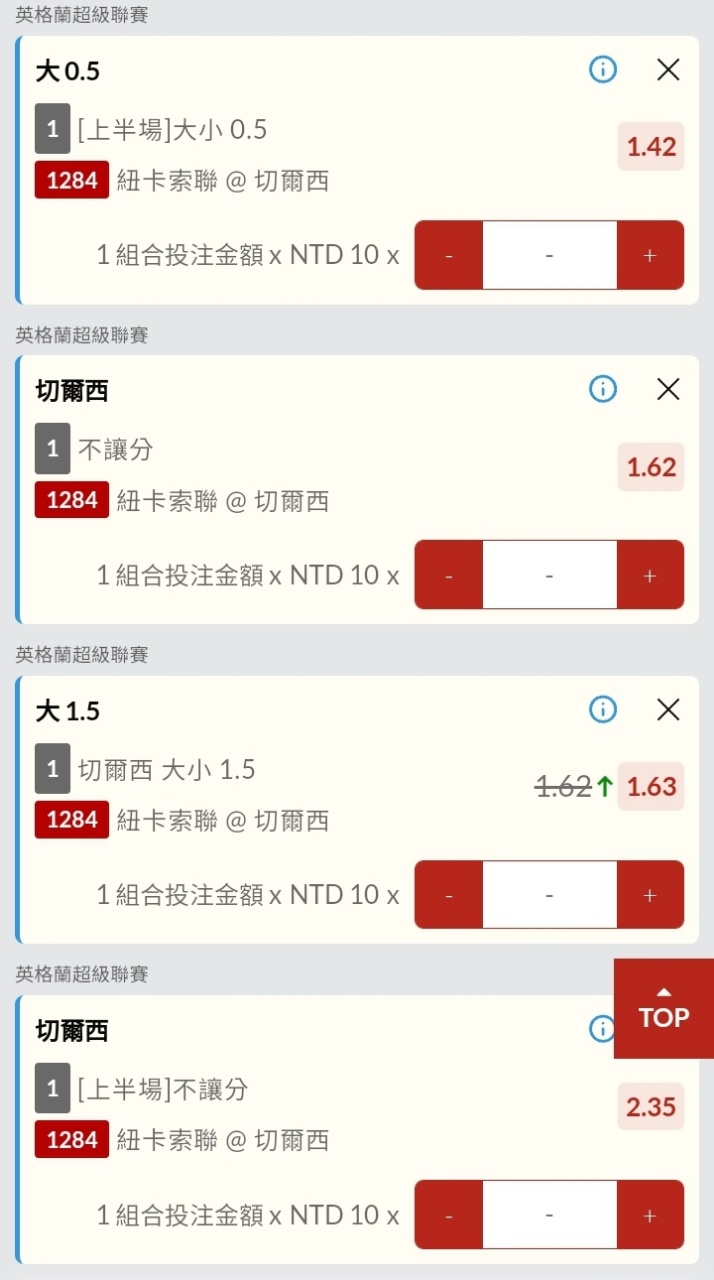Increase multiplier on the [上半場]不讓分 2.35 bet

(x=650, y=1215)
